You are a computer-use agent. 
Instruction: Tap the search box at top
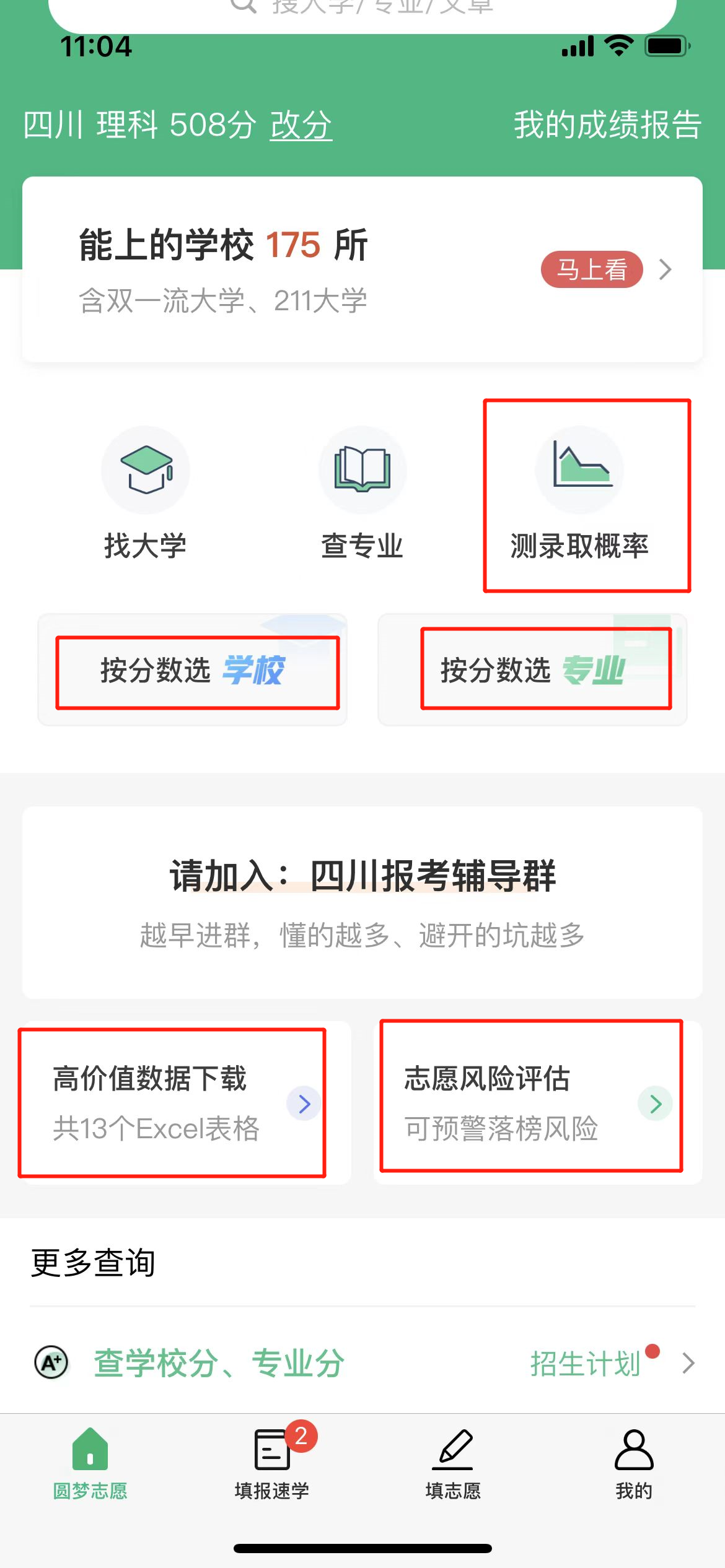(362, 12)
